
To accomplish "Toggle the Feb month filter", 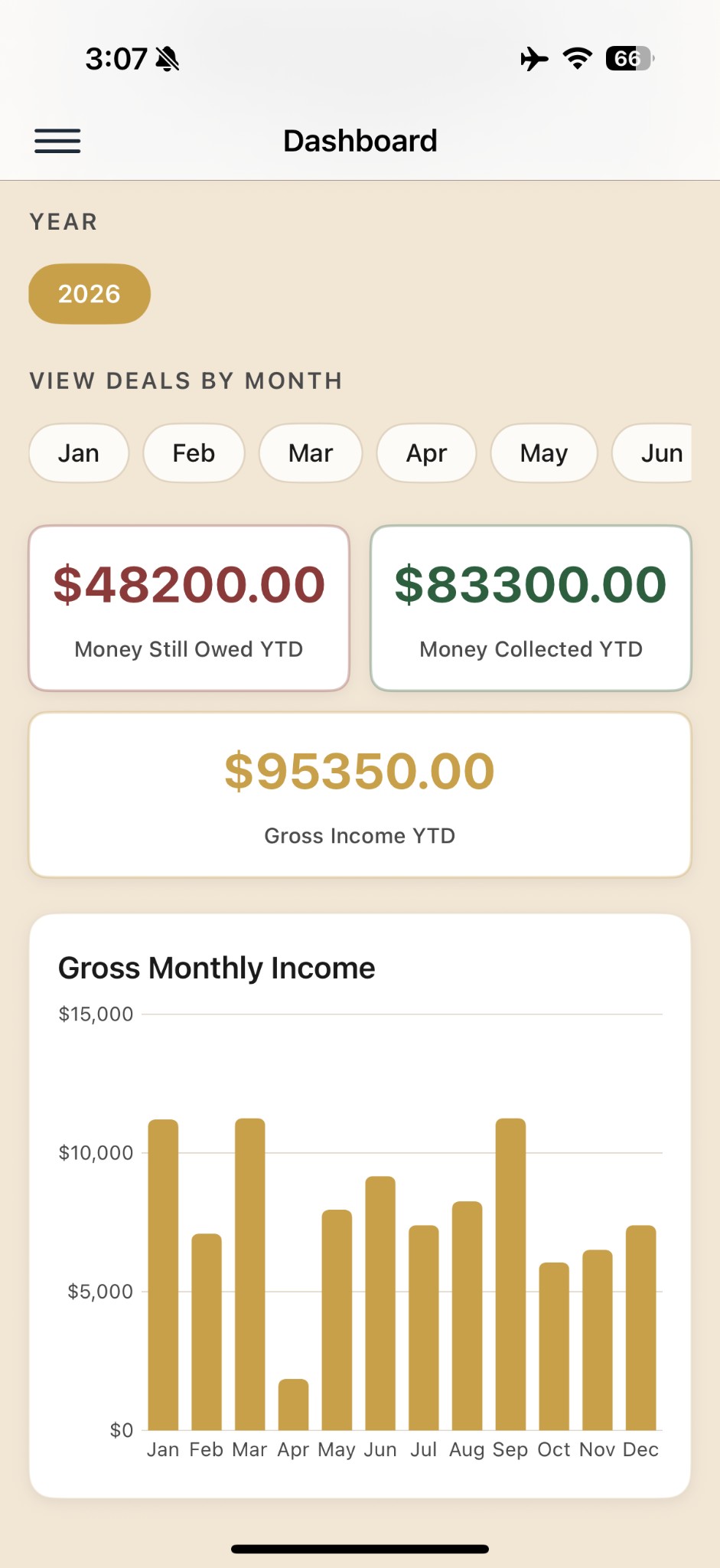I will (194, 453).
